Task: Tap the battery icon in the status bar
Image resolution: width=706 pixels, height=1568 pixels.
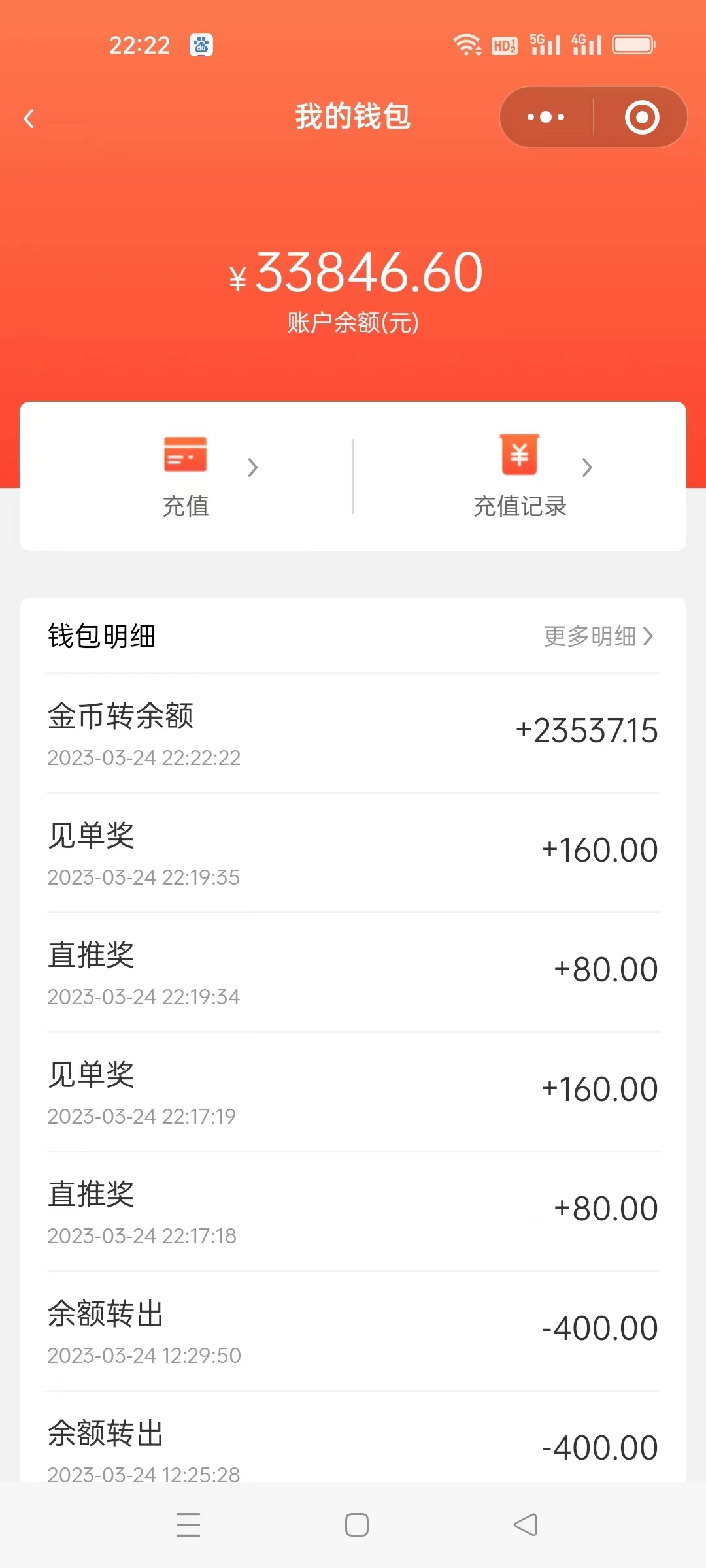Action: coord(634,43)
